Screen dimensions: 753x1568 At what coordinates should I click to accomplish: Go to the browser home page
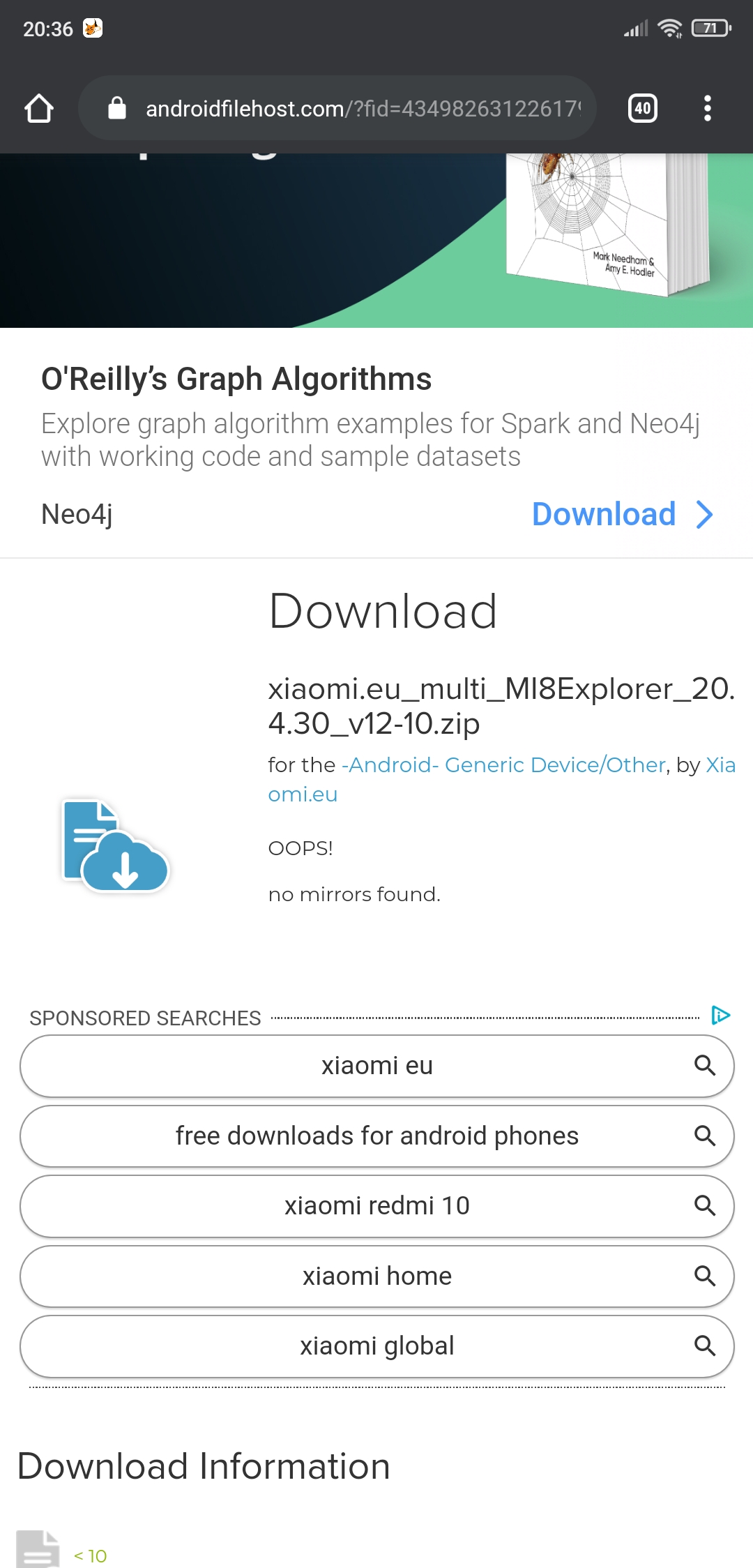tap(39, 108)
